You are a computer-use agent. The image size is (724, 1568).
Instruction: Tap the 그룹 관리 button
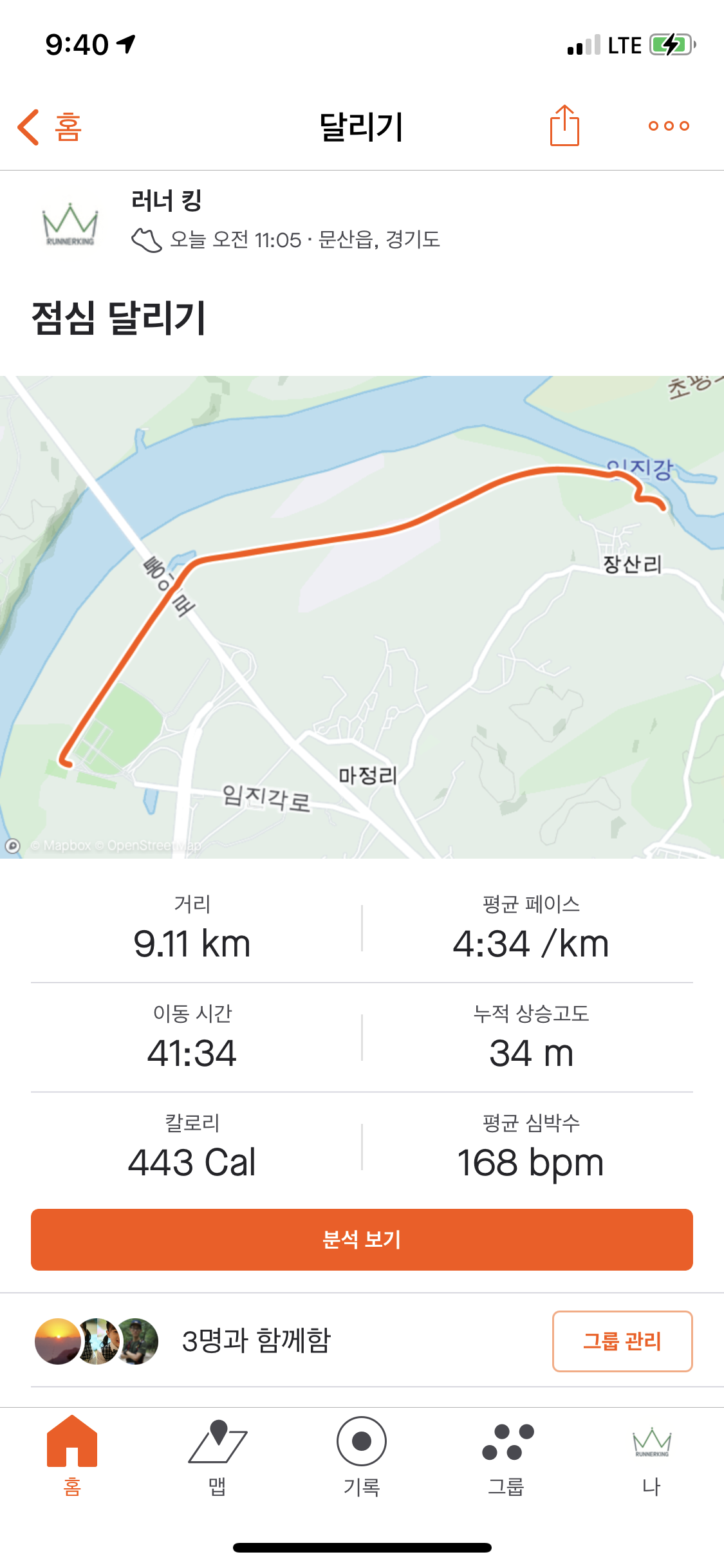tap(622, 1341)
